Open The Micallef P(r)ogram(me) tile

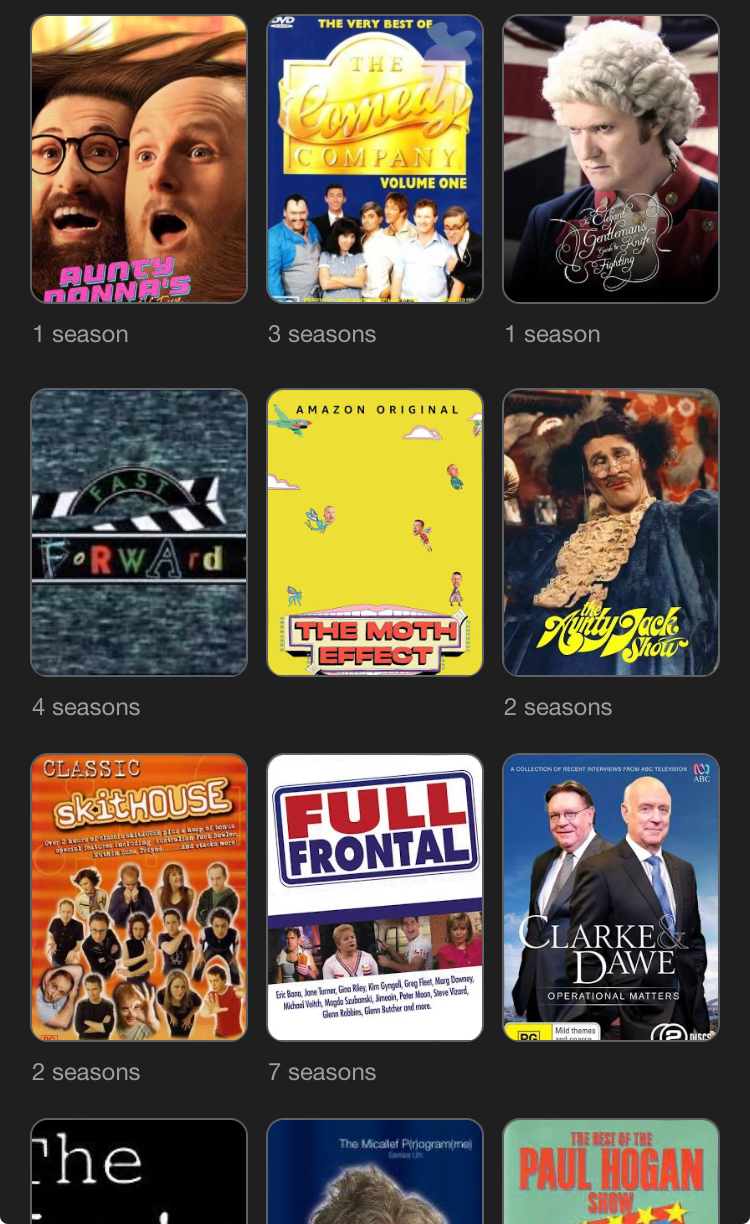pyautogui.click(x=375, y=1172)
